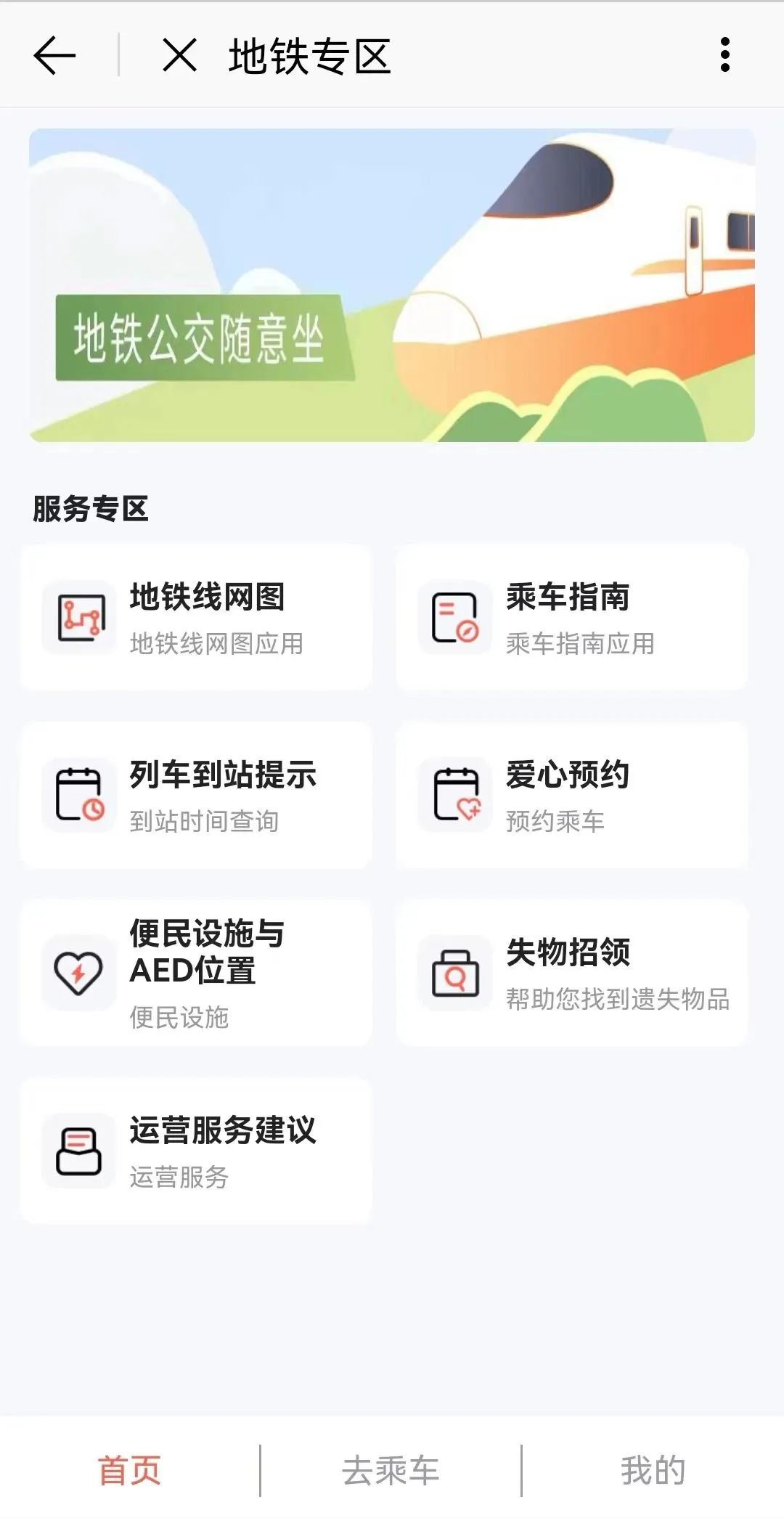784x1518 pixels.
Task: Open the 地铁公交随意坐 banner
Action: 392,285
